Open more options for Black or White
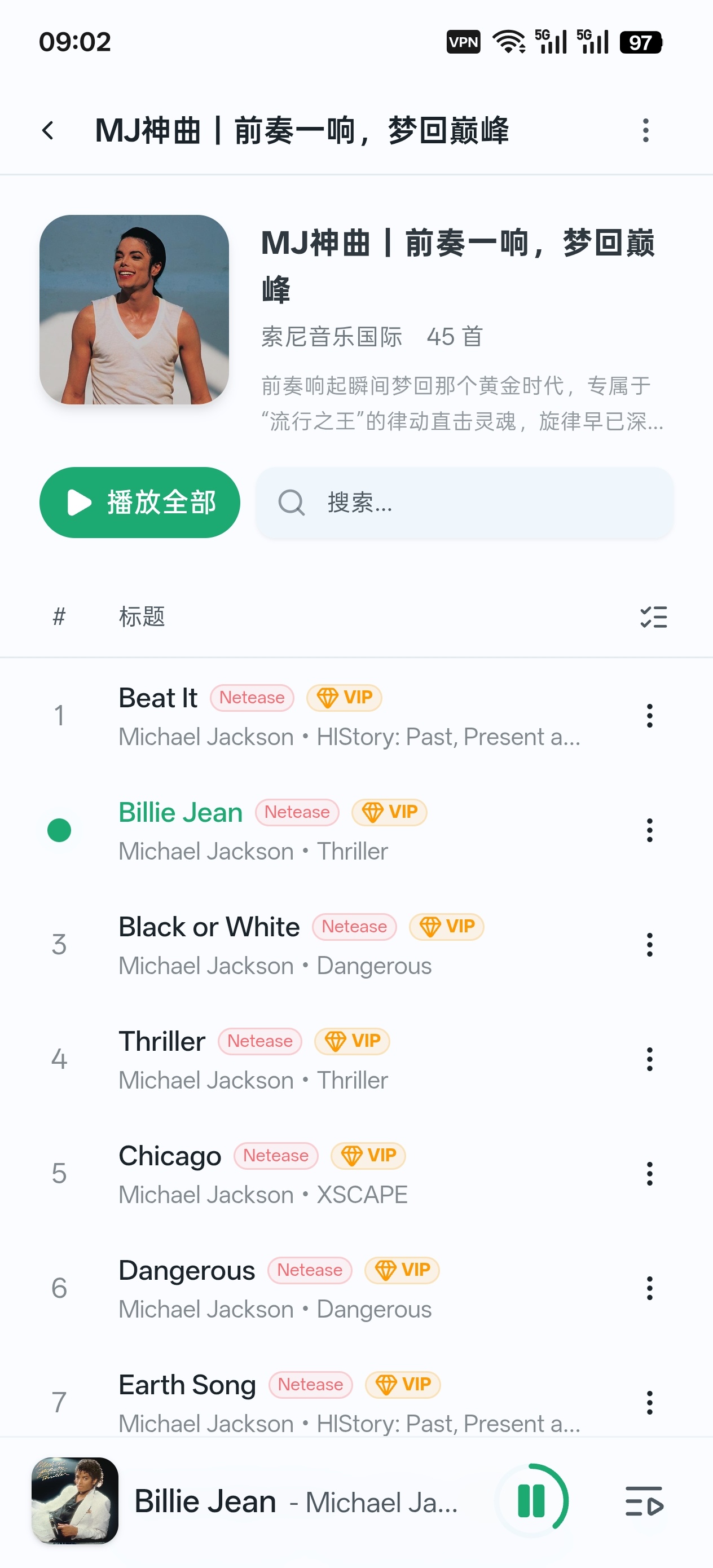Screen dimensions: 713x1568 (x=650, y=945)
